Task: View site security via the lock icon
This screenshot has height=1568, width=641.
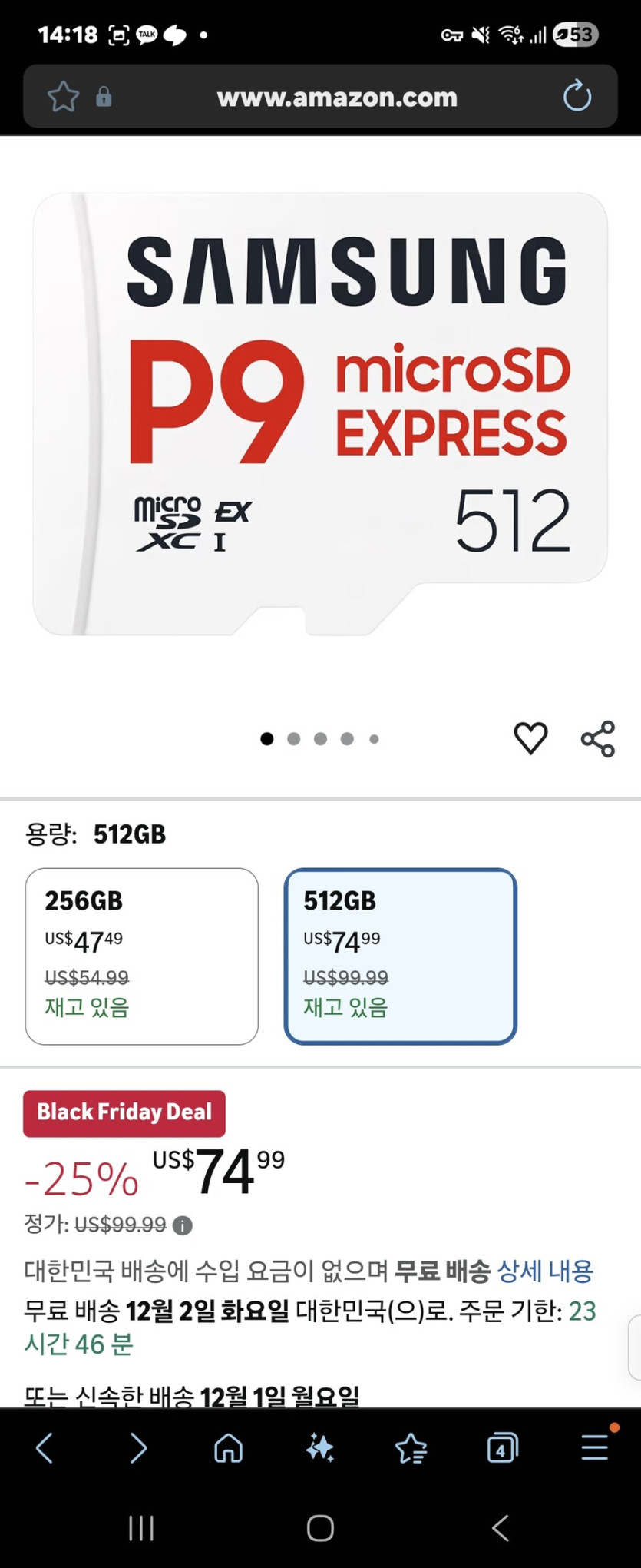Action: (104, 98)
